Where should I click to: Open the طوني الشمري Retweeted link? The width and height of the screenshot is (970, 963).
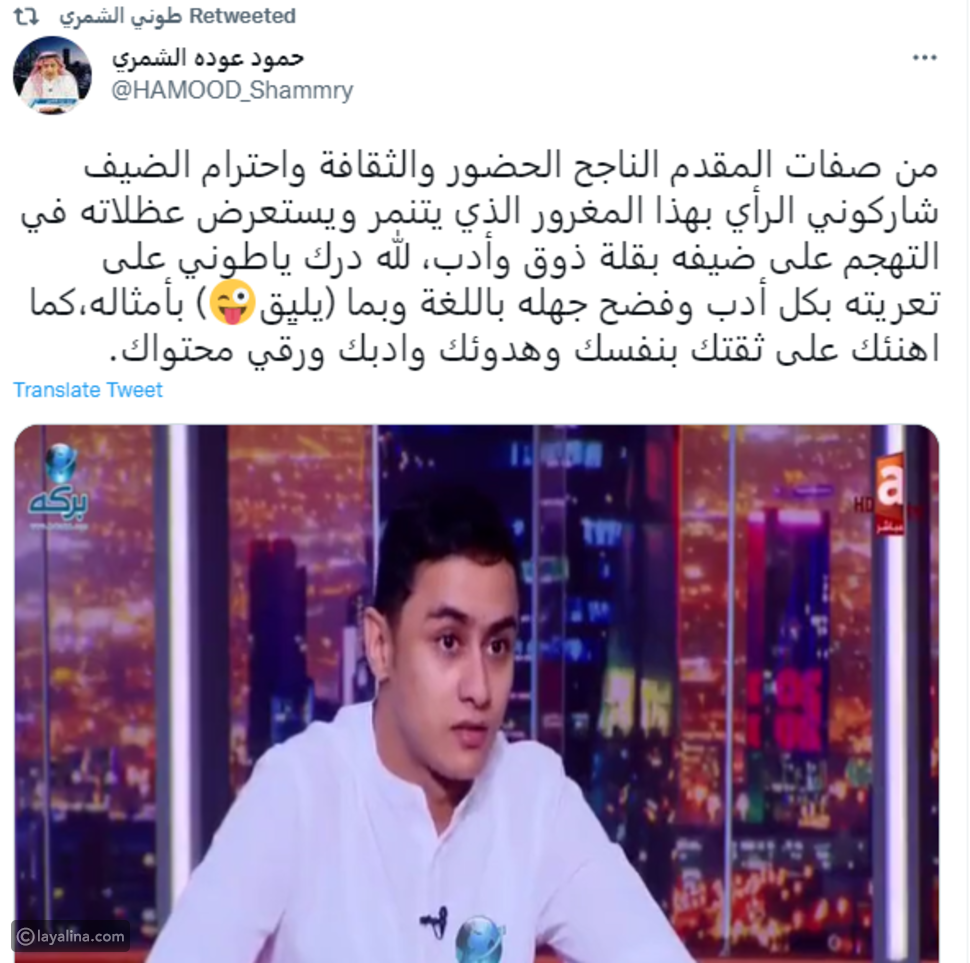tap(177, 16)
